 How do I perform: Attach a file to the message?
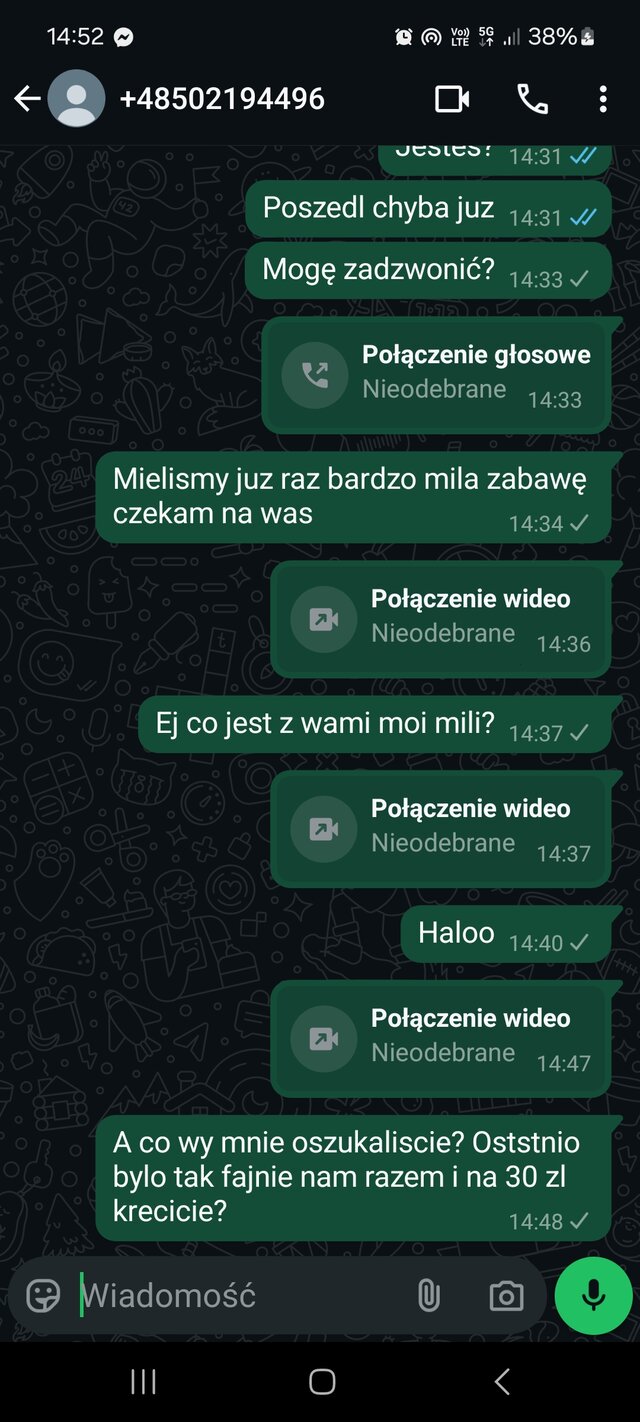[x=428, y=1296]
